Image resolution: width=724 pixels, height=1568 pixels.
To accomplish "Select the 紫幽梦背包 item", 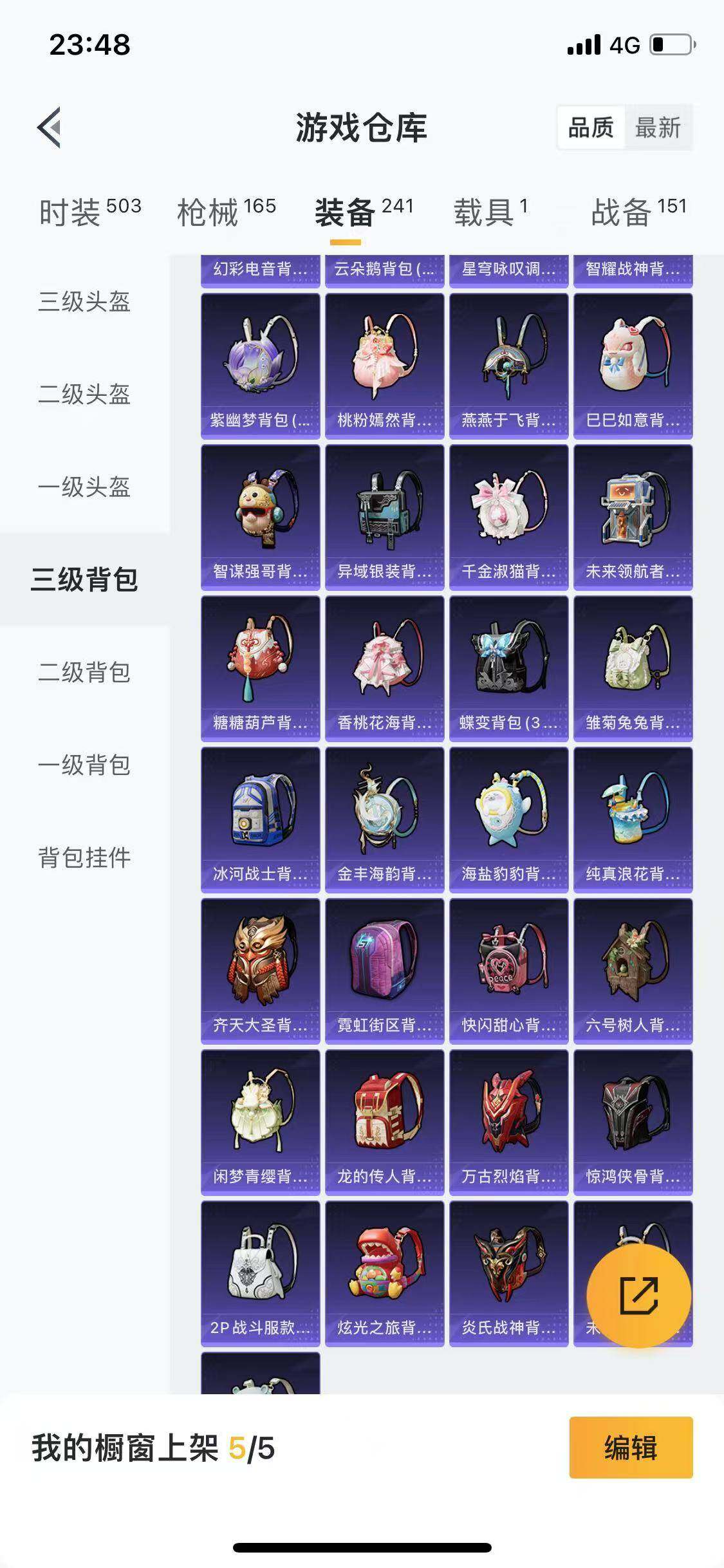I will tap(259, 364).
